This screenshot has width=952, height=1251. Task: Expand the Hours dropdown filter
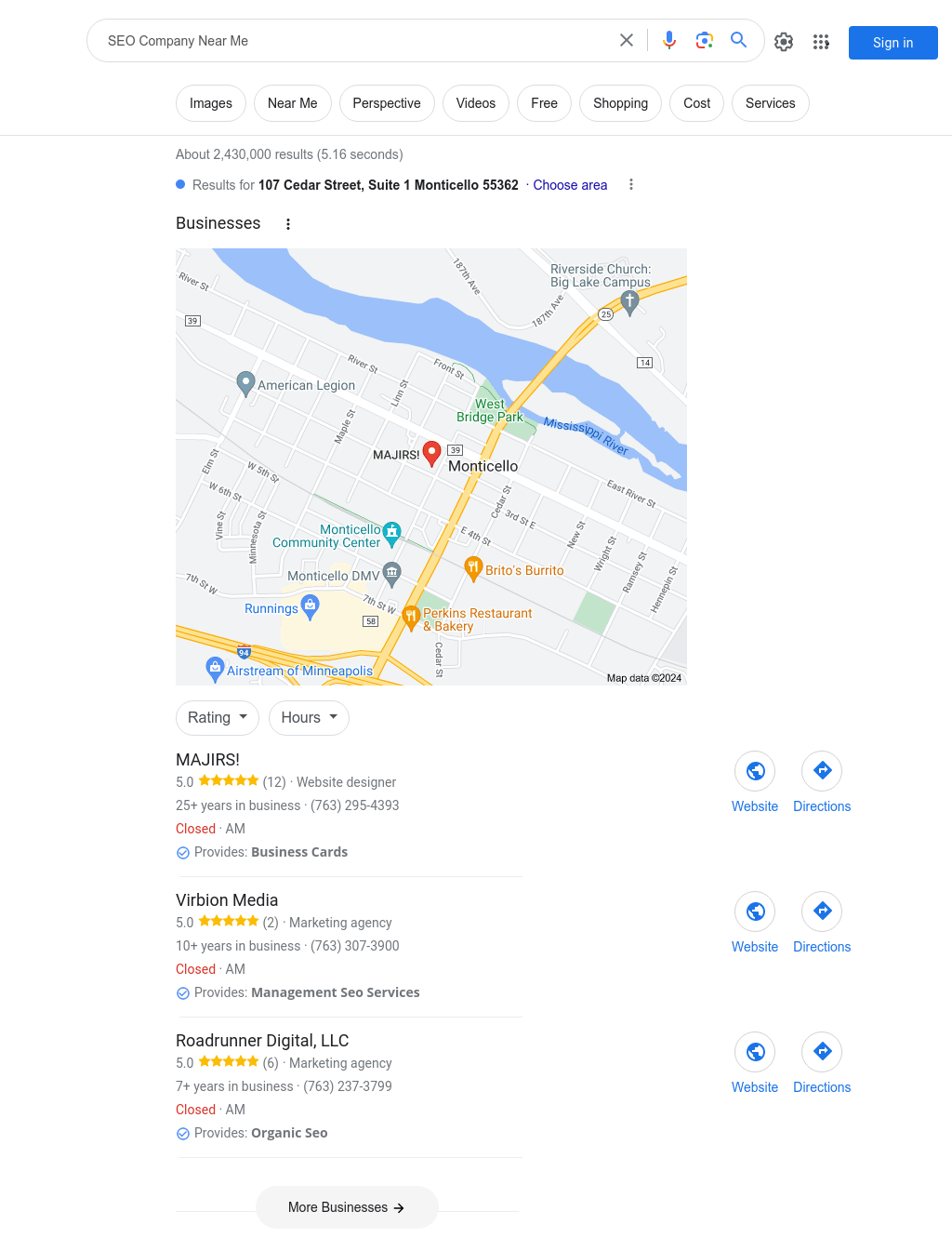[309, 718]
